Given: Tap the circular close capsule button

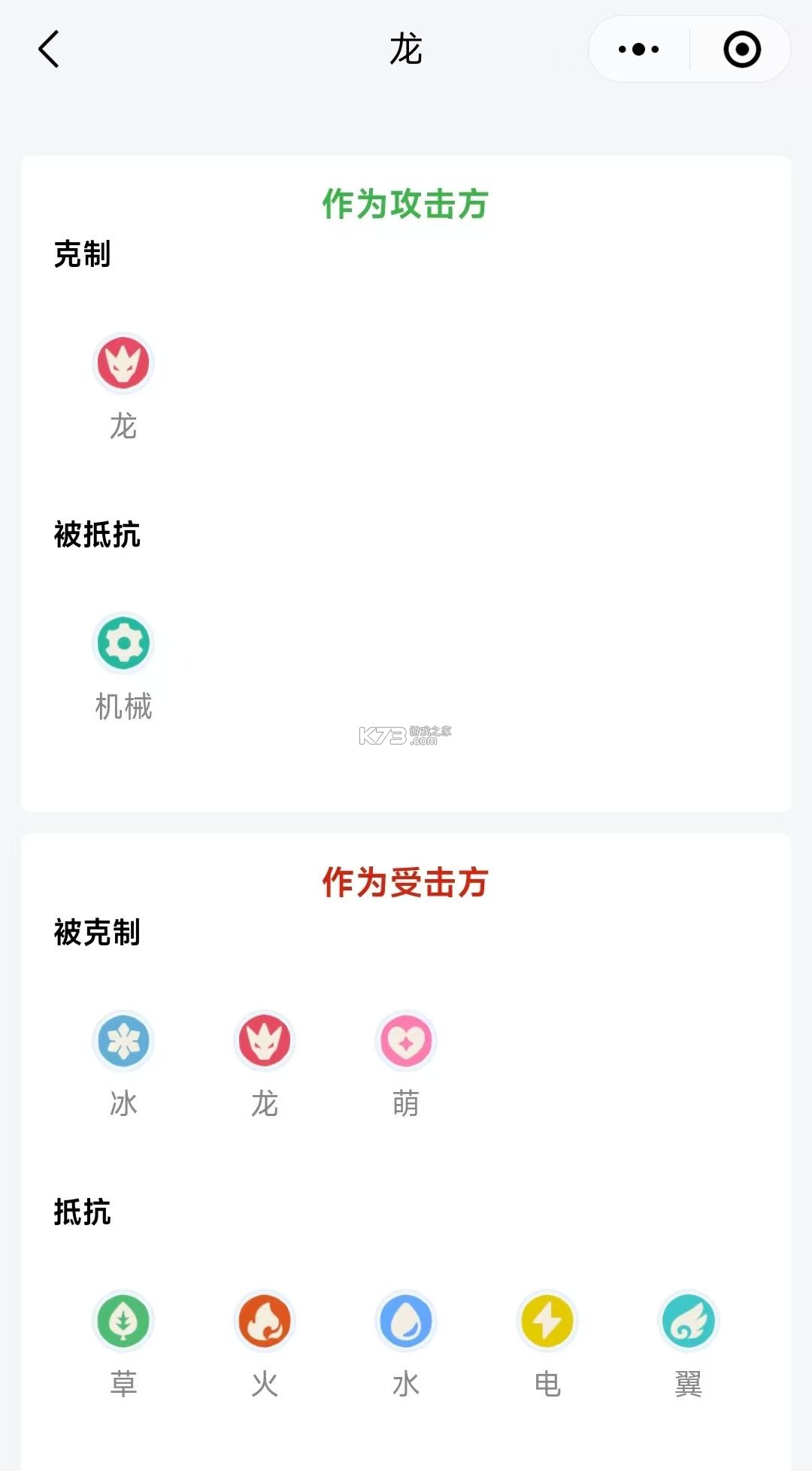Looking at the screenshot, I should coord(741,50).
